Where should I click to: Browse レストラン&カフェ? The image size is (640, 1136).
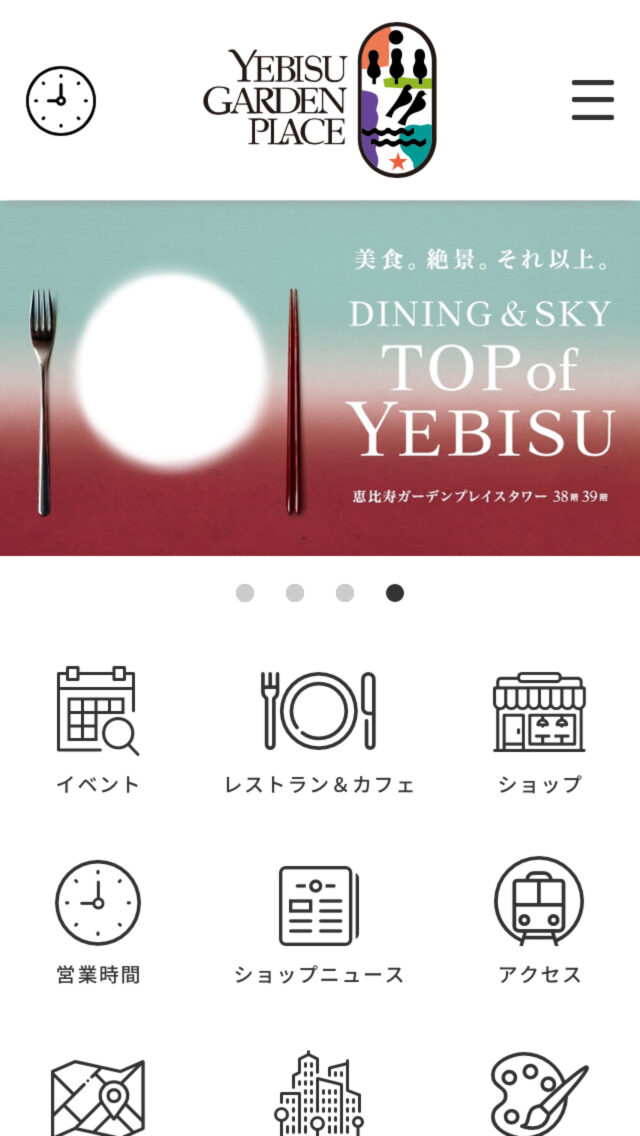(319, 730)
